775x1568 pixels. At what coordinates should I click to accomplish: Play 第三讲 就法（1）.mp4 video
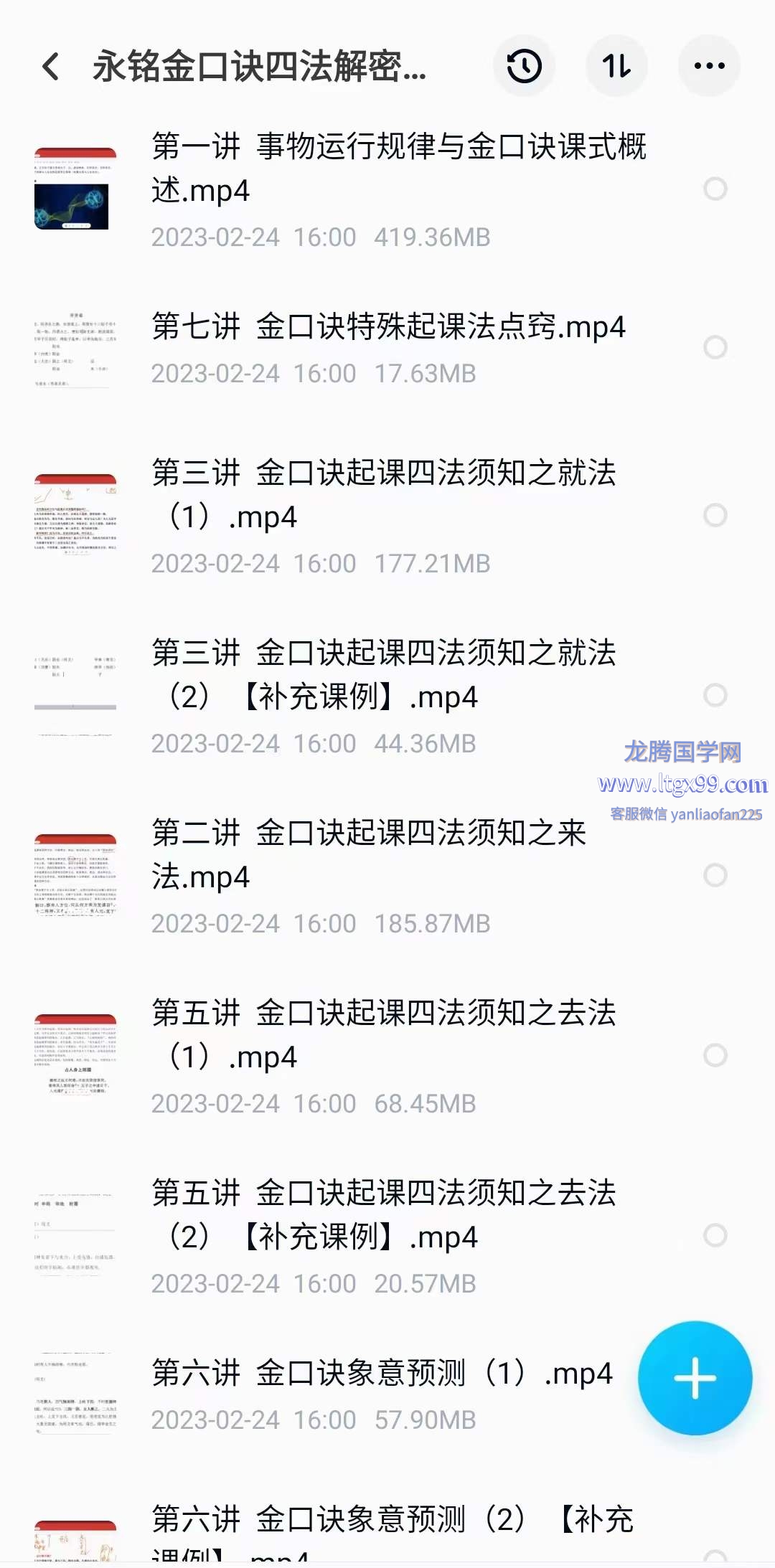[x=384, y=495]
